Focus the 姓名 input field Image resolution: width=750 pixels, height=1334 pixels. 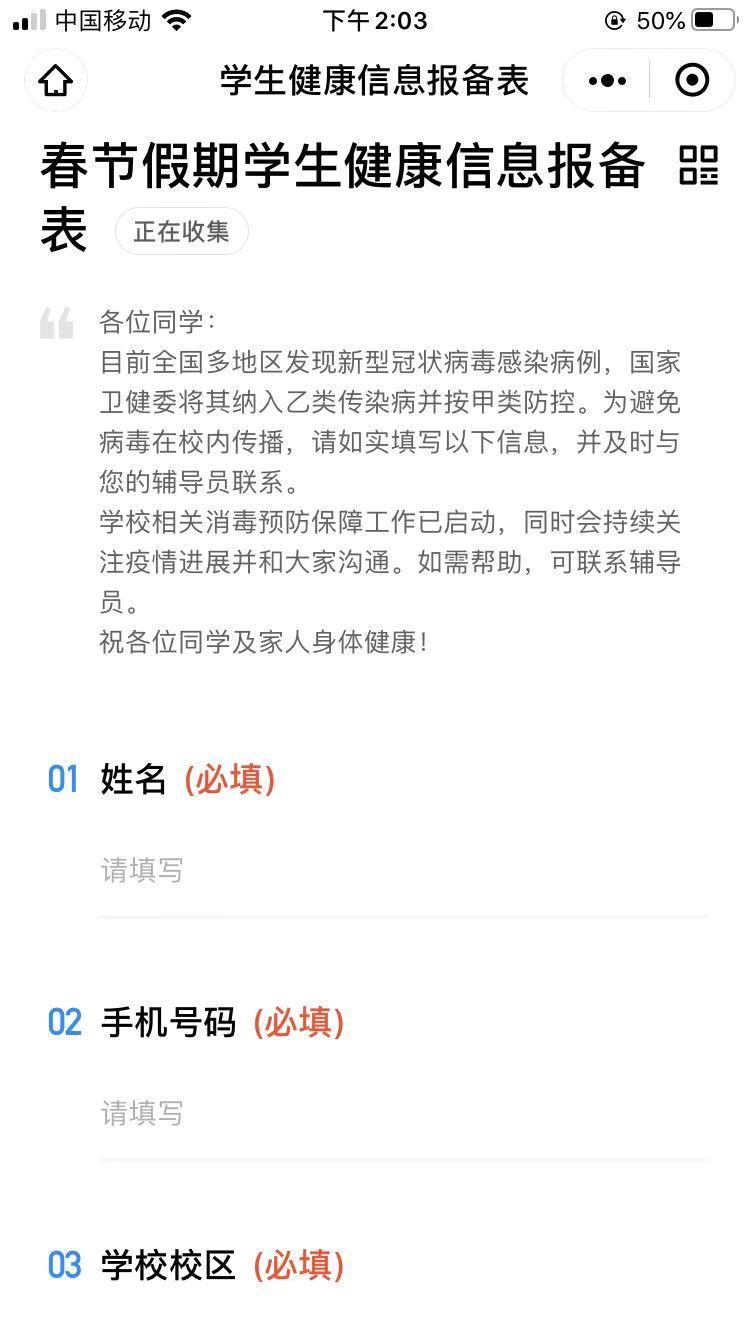click(x=403, y=870)
